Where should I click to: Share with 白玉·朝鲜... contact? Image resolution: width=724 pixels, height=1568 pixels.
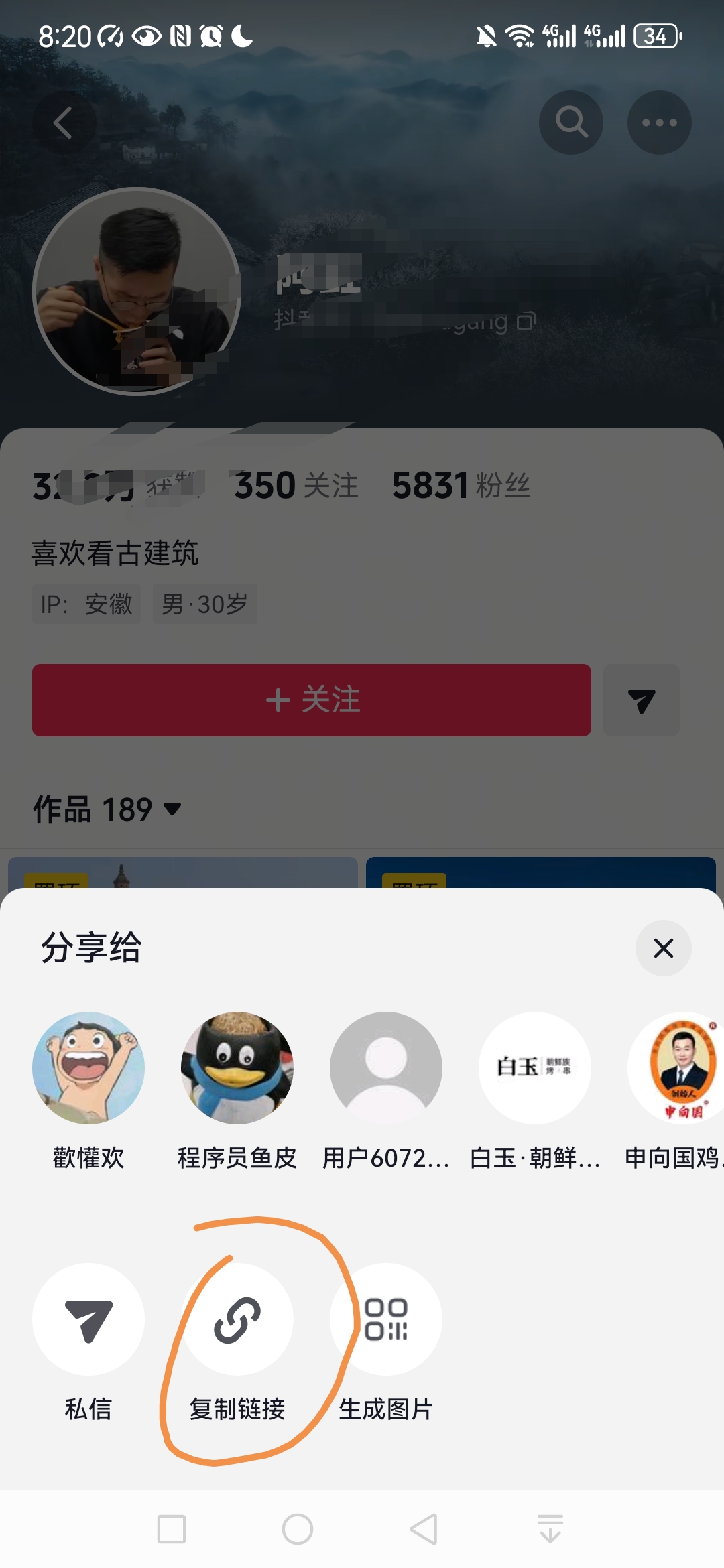535,1068
